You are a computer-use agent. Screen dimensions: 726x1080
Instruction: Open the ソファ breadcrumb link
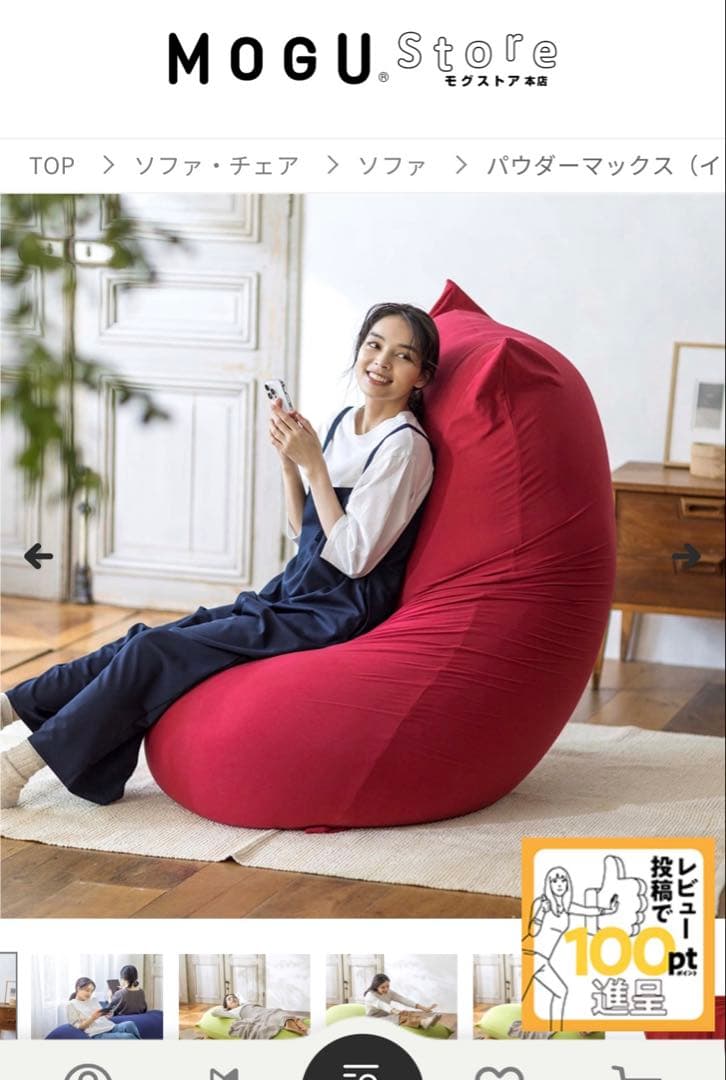(x=392, y=166)
